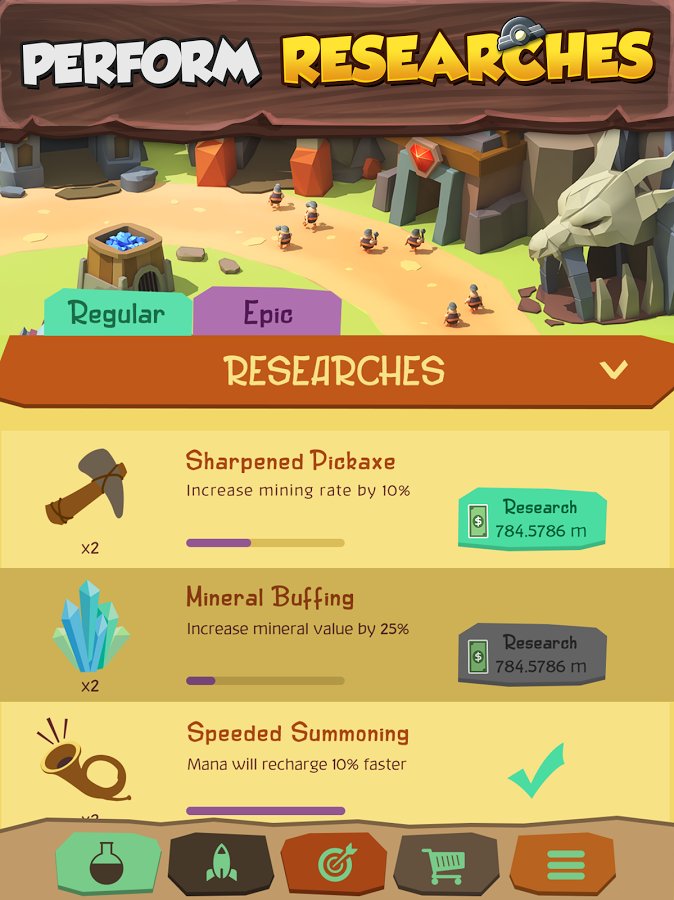This screenshot has width=674, height=900.
Task: Open the flask research tab
Action: click(x=107, y=862)
